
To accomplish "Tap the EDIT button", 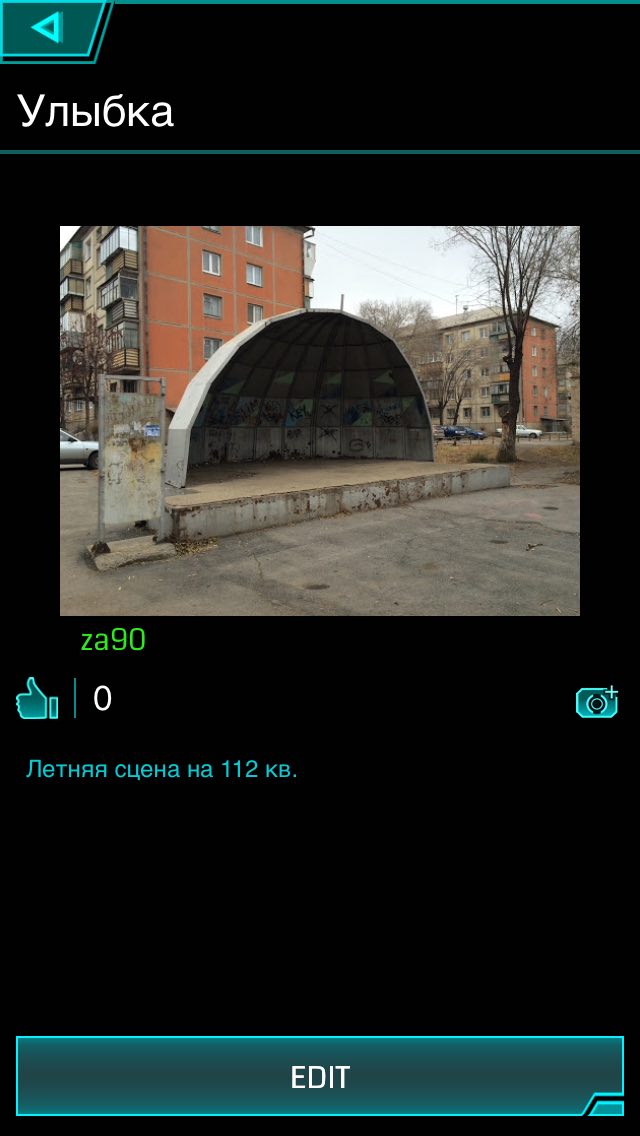I will 320,1076.
